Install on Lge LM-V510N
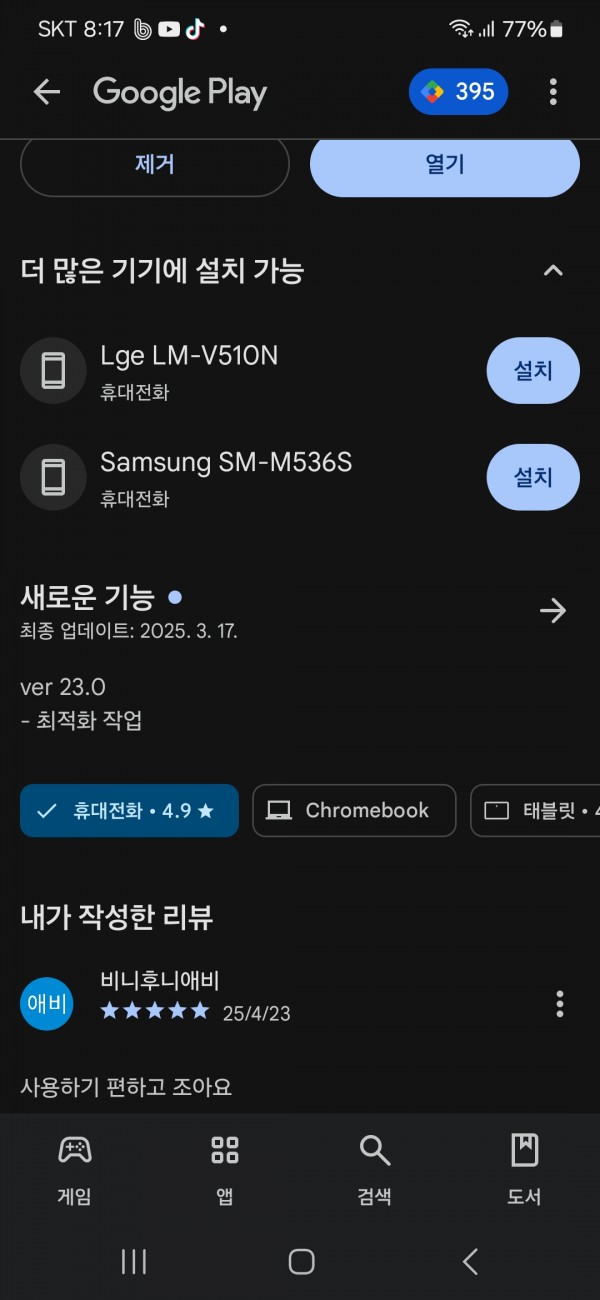The image size is (600, 1300). [533, 371]
